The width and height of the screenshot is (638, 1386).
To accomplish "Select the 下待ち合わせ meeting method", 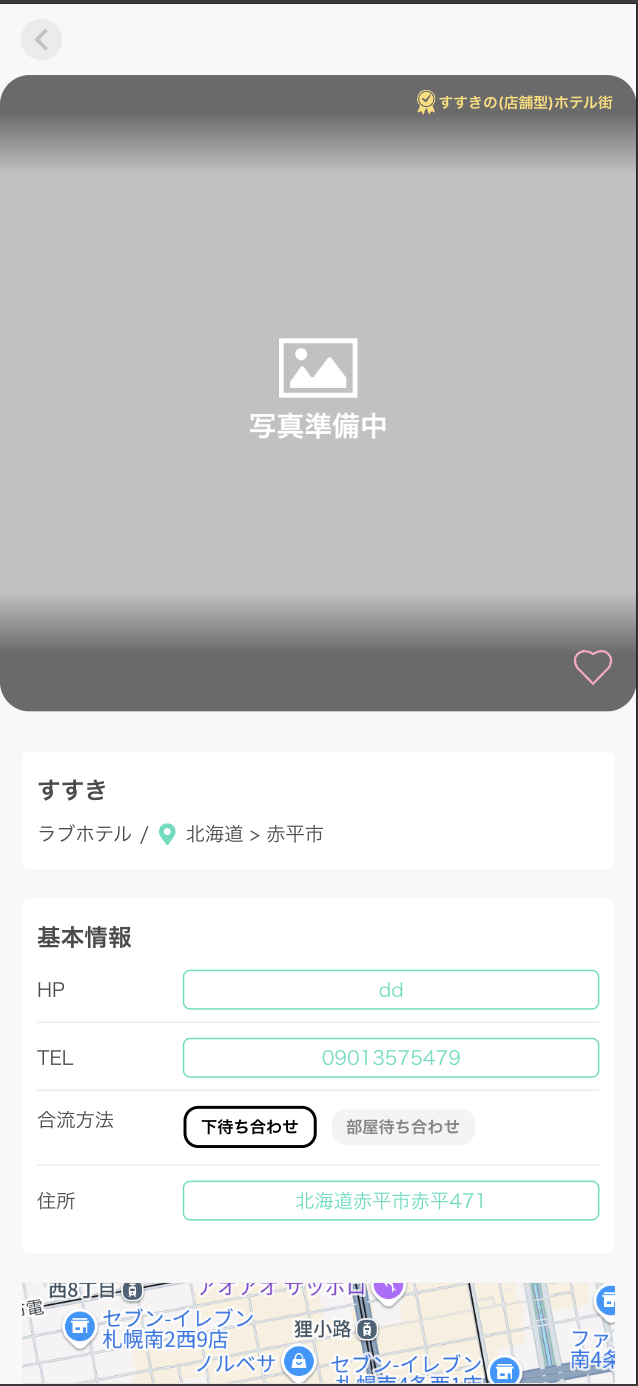I will coord(250,1127).
